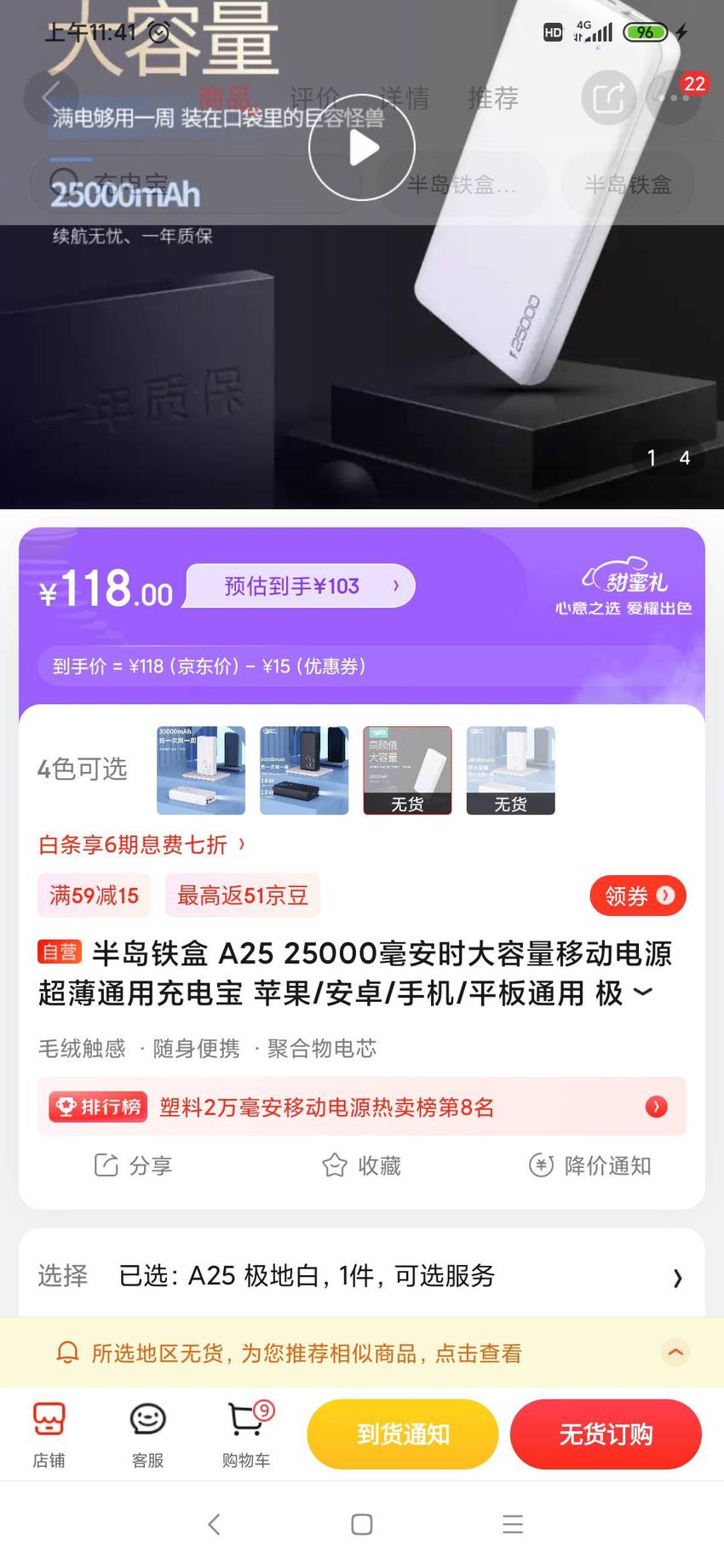Enable 降价通知 price drop alert
724x1568 pixels.
coord(590,1165)
